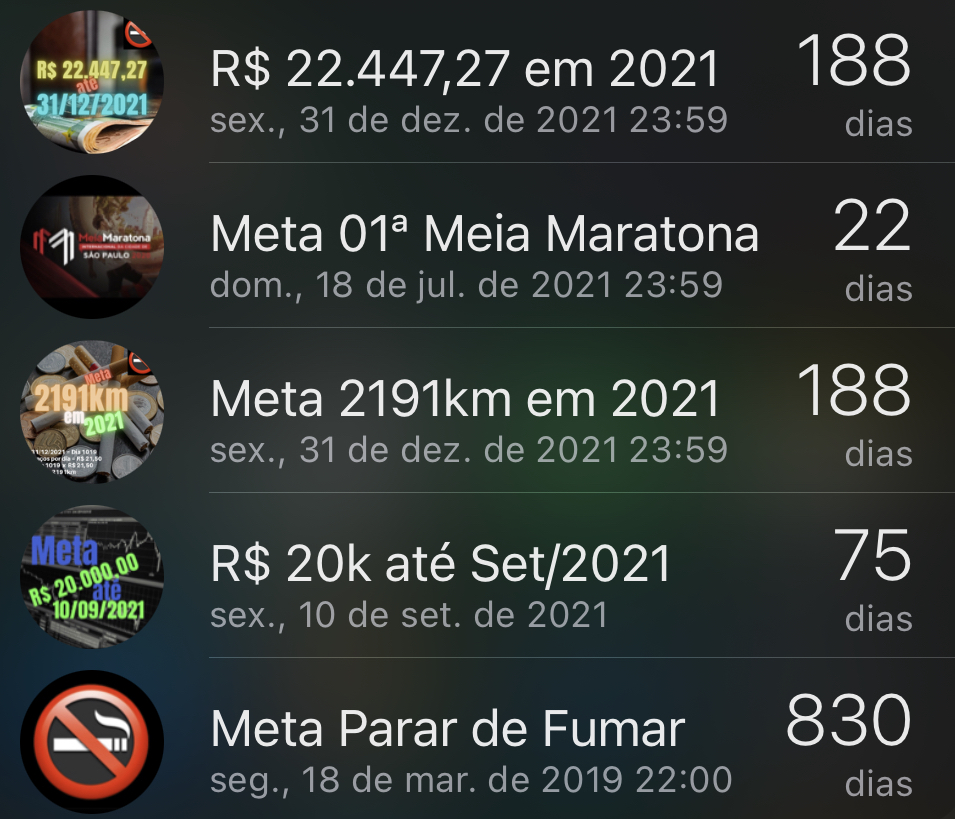The height and width of the screenshot is (819, 955).
Task: Select the Meta 01ª Meia Maratona event
Action: [x=485, y=248]
